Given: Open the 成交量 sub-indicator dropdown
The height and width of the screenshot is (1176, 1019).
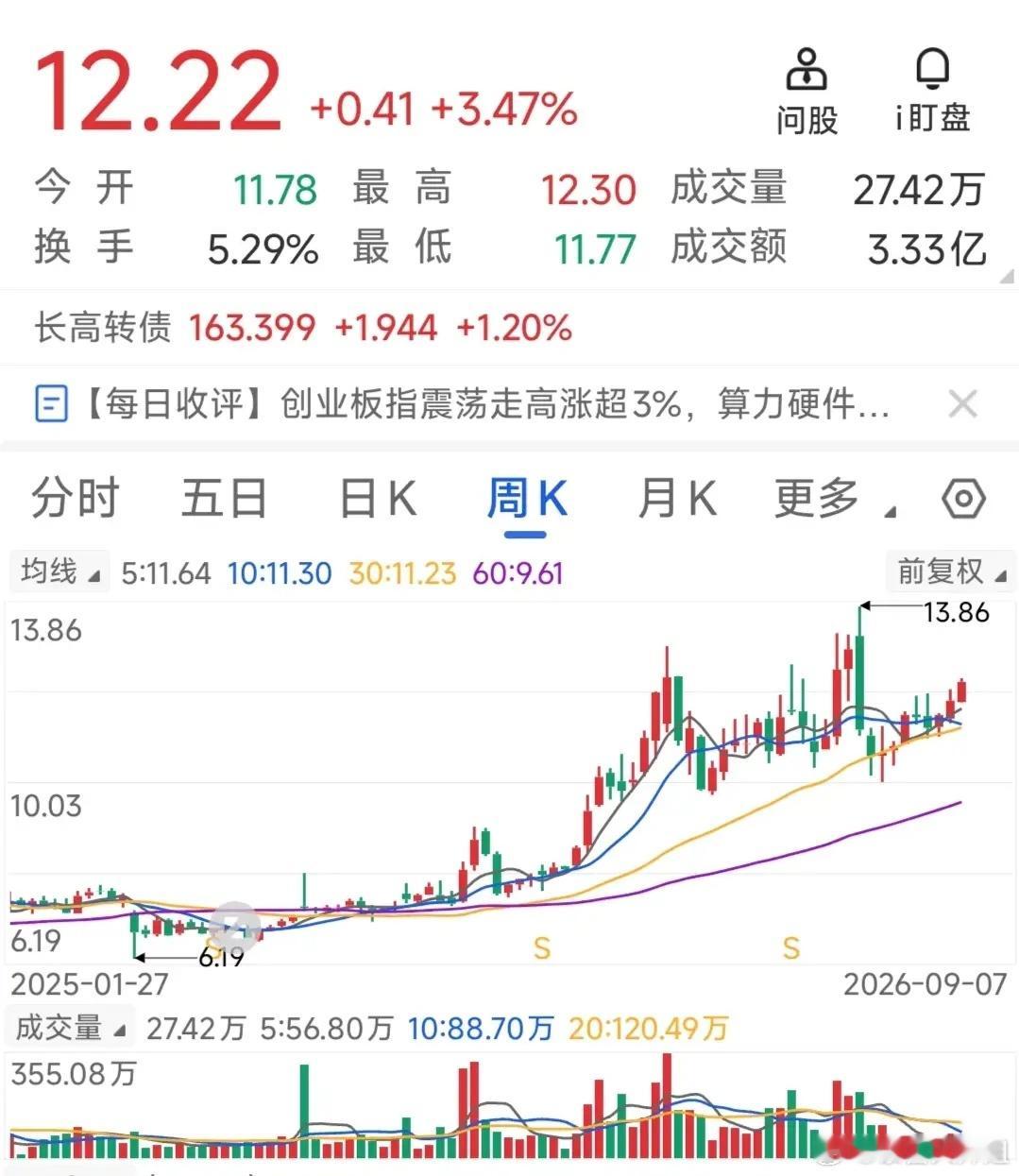Looking at the screenshot, I should (x=70, y=1028).
